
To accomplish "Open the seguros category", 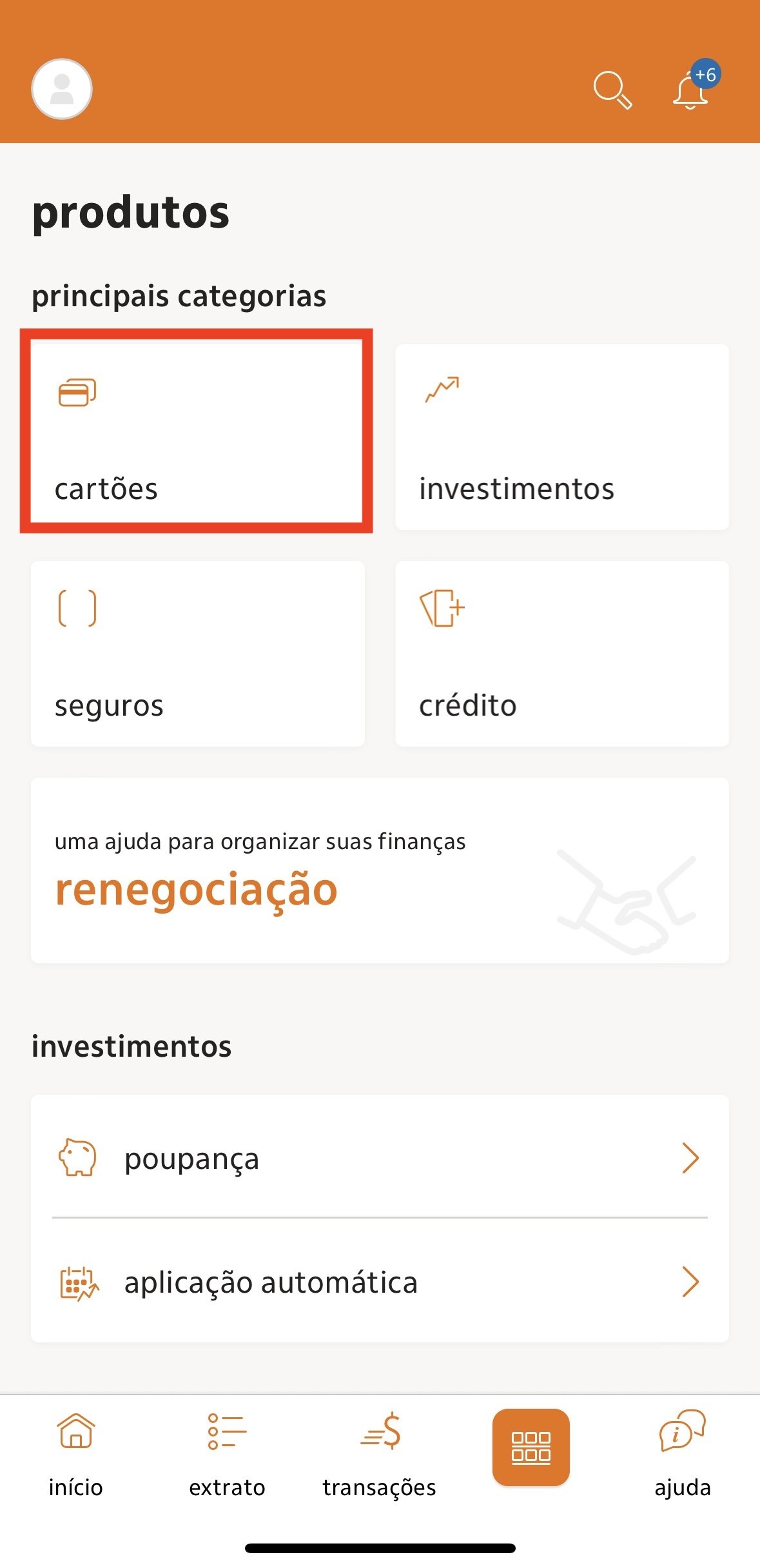I will point(197,654).
